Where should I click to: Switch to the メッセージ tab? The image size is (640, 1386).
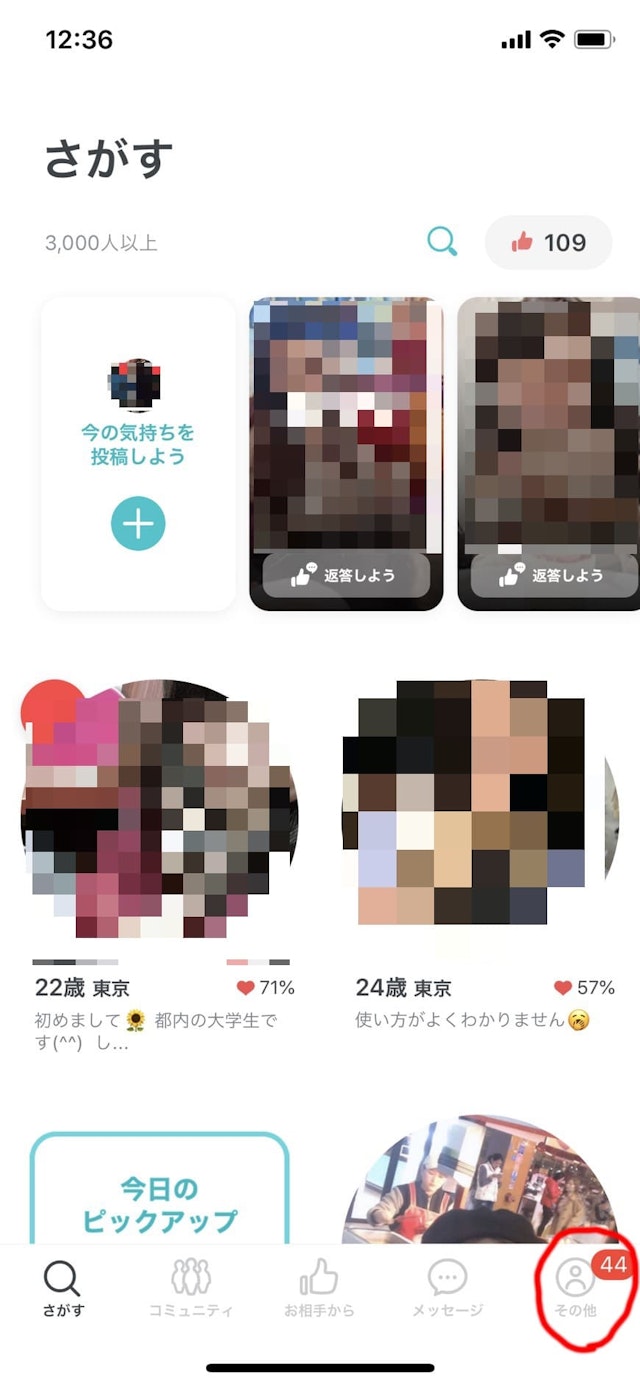click(447, 1288)
